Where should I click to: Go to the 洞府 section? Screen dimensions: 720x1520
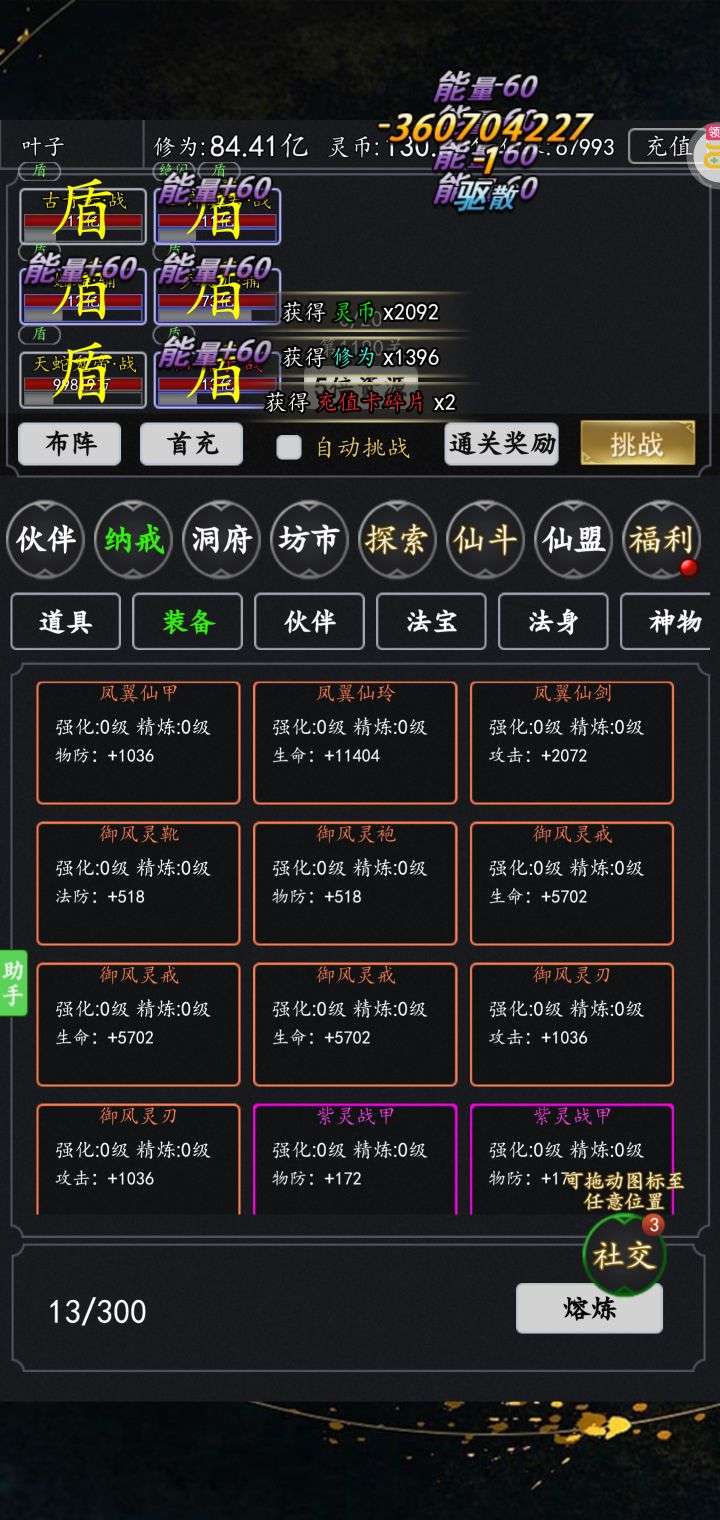pyautogui.click(x=221, y=540)
